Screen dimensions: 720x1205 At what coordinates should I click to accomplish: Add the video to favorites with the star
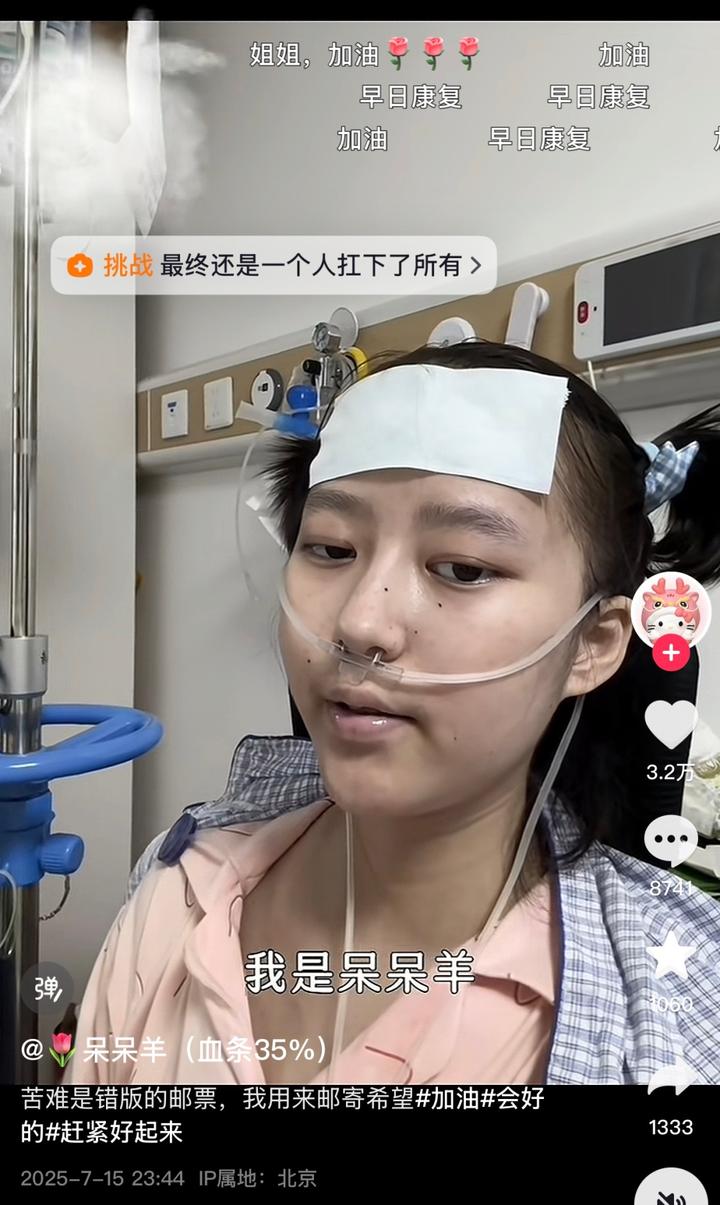670,956
